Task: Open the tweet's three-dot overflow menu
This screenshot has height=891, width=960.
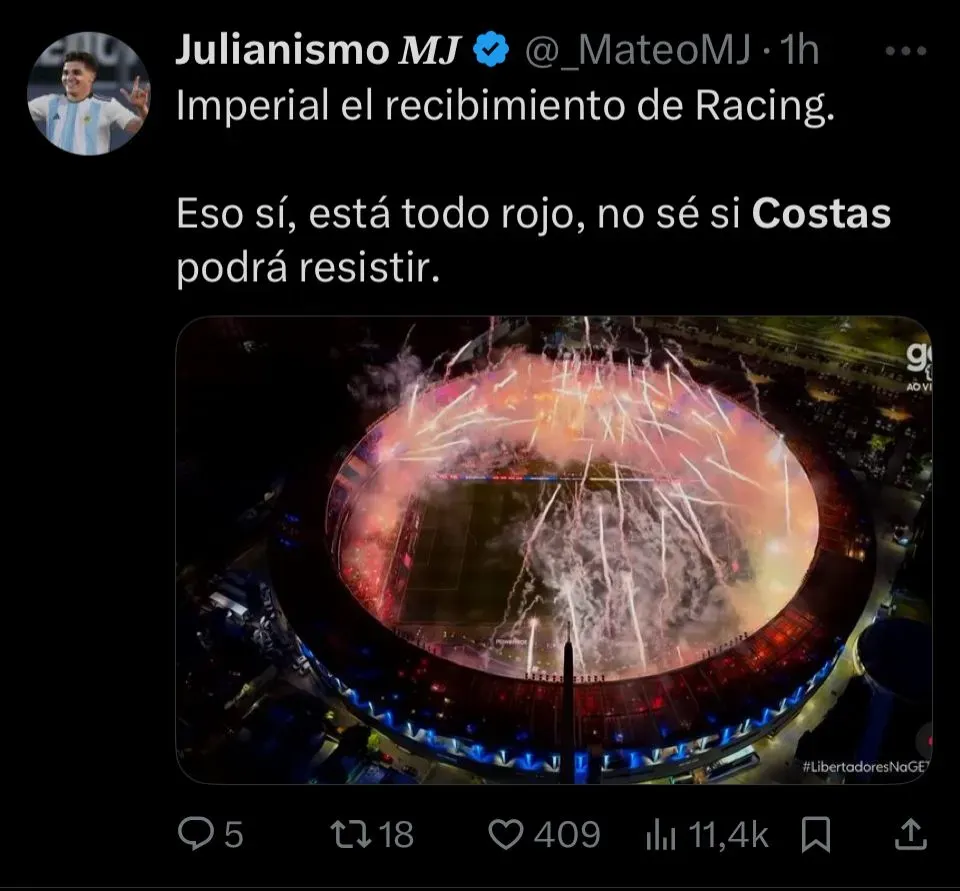Action: (905, 50)
